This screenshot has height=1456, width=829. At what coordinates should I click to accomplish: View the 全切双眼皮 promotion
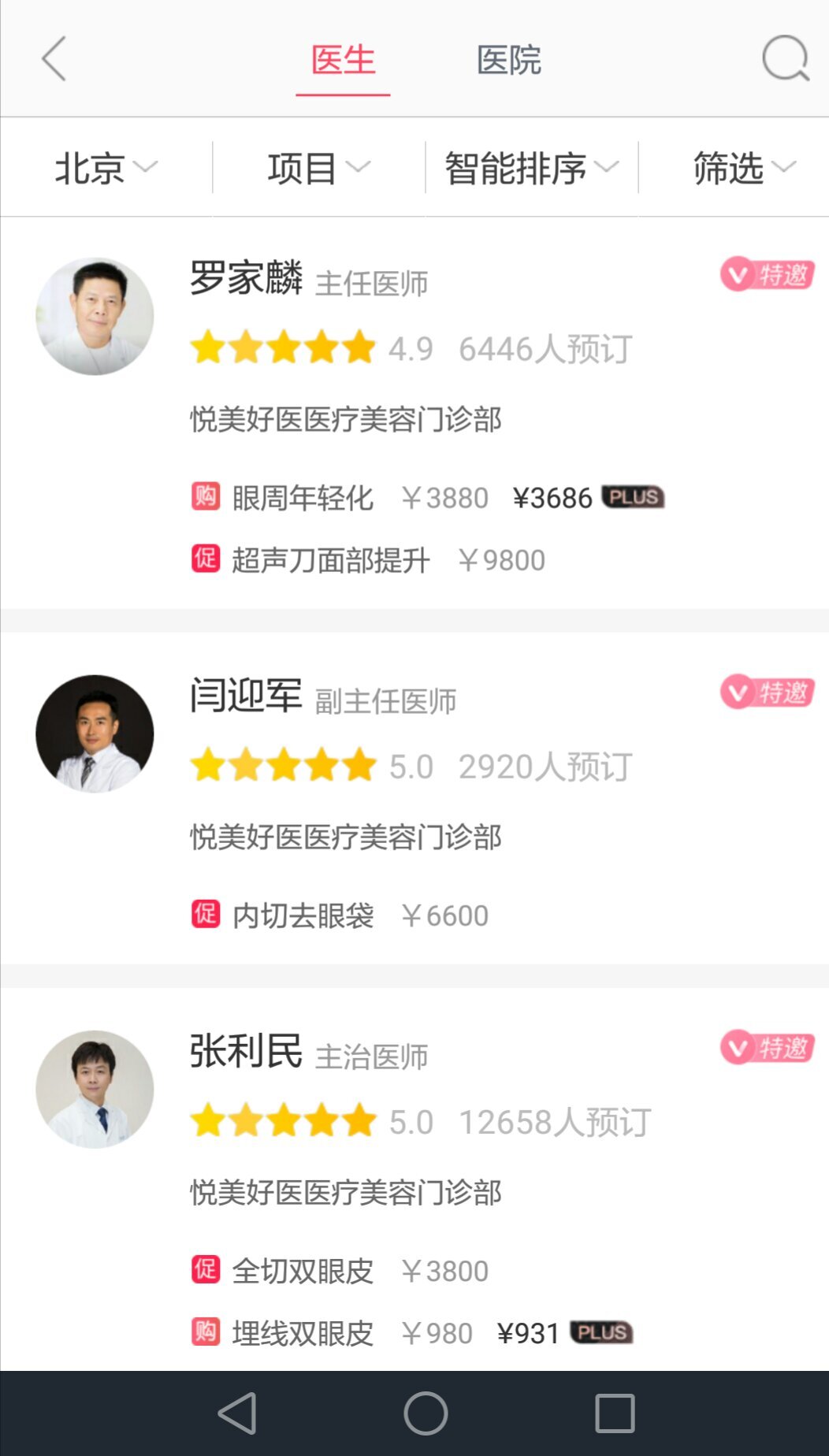303,1271
